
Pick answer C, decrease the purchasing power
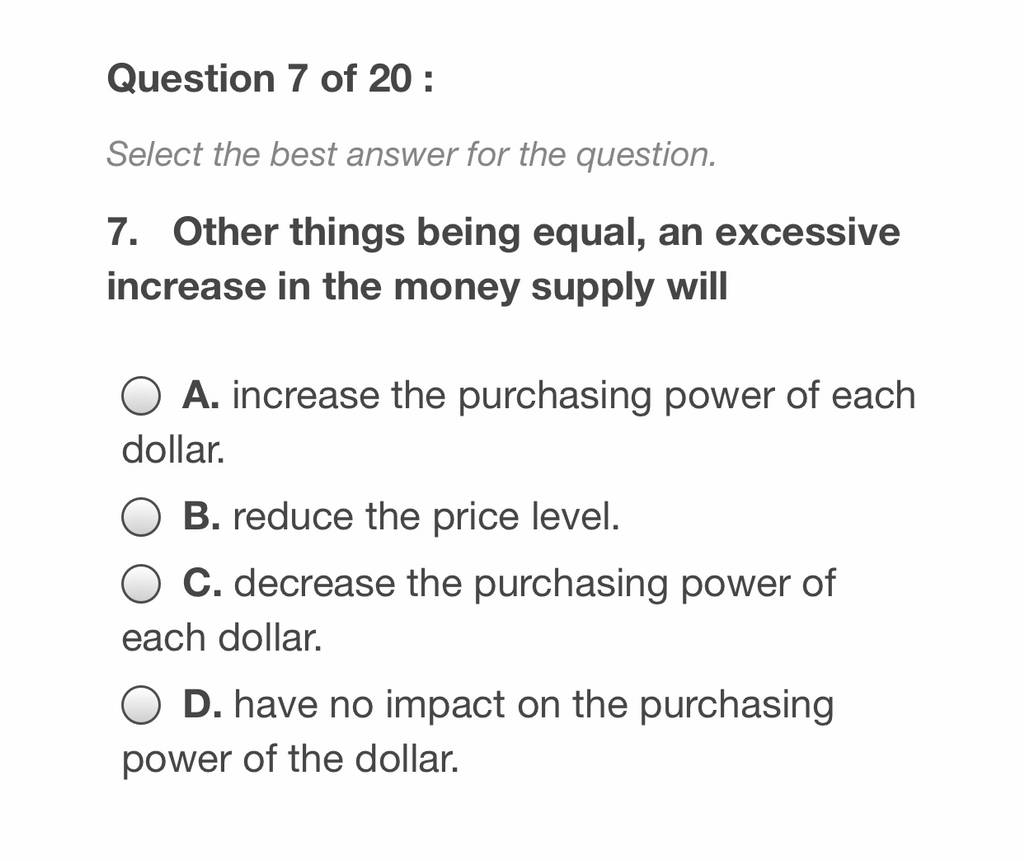click(x=140, y=583)
